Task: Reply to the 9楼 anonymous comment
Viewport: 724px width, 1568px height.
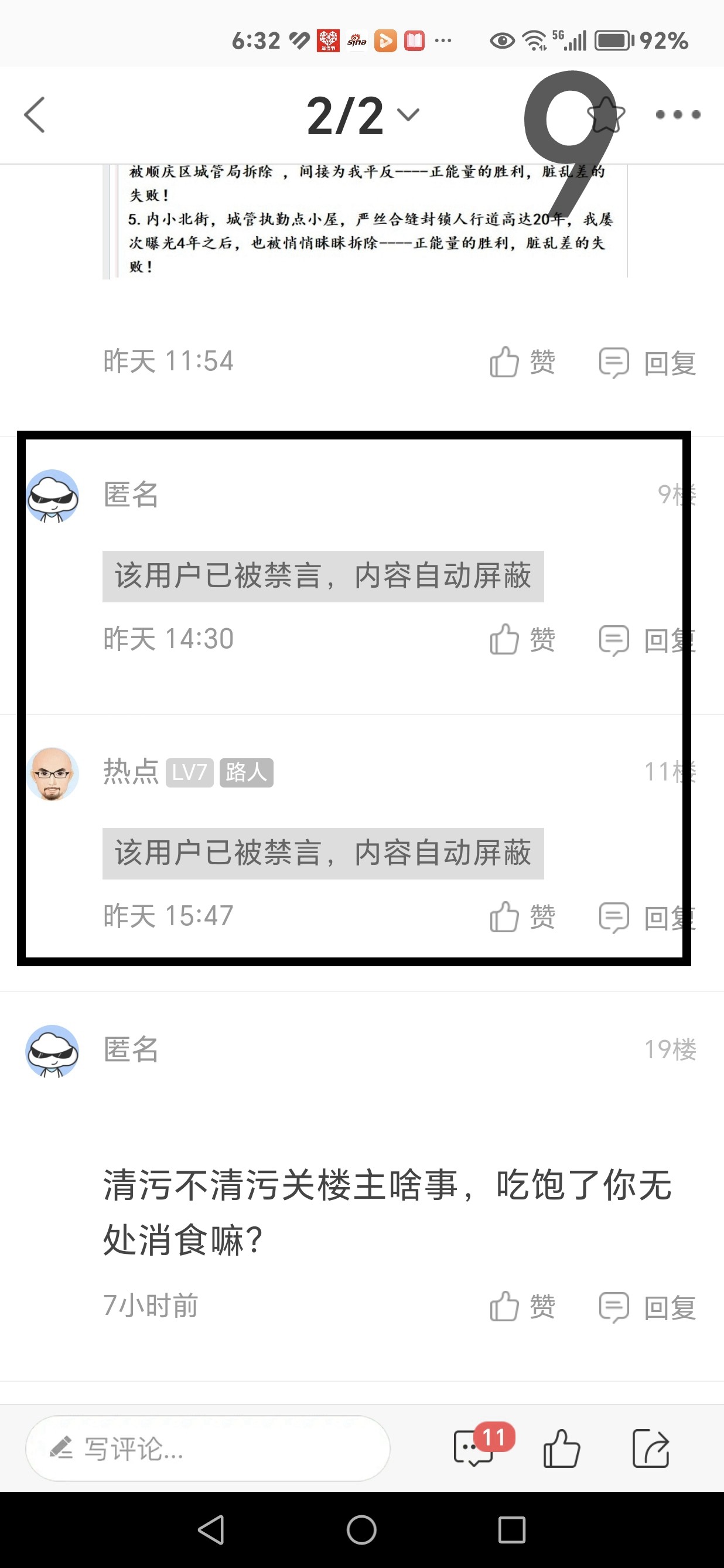Action: click(x=647, y=640)
